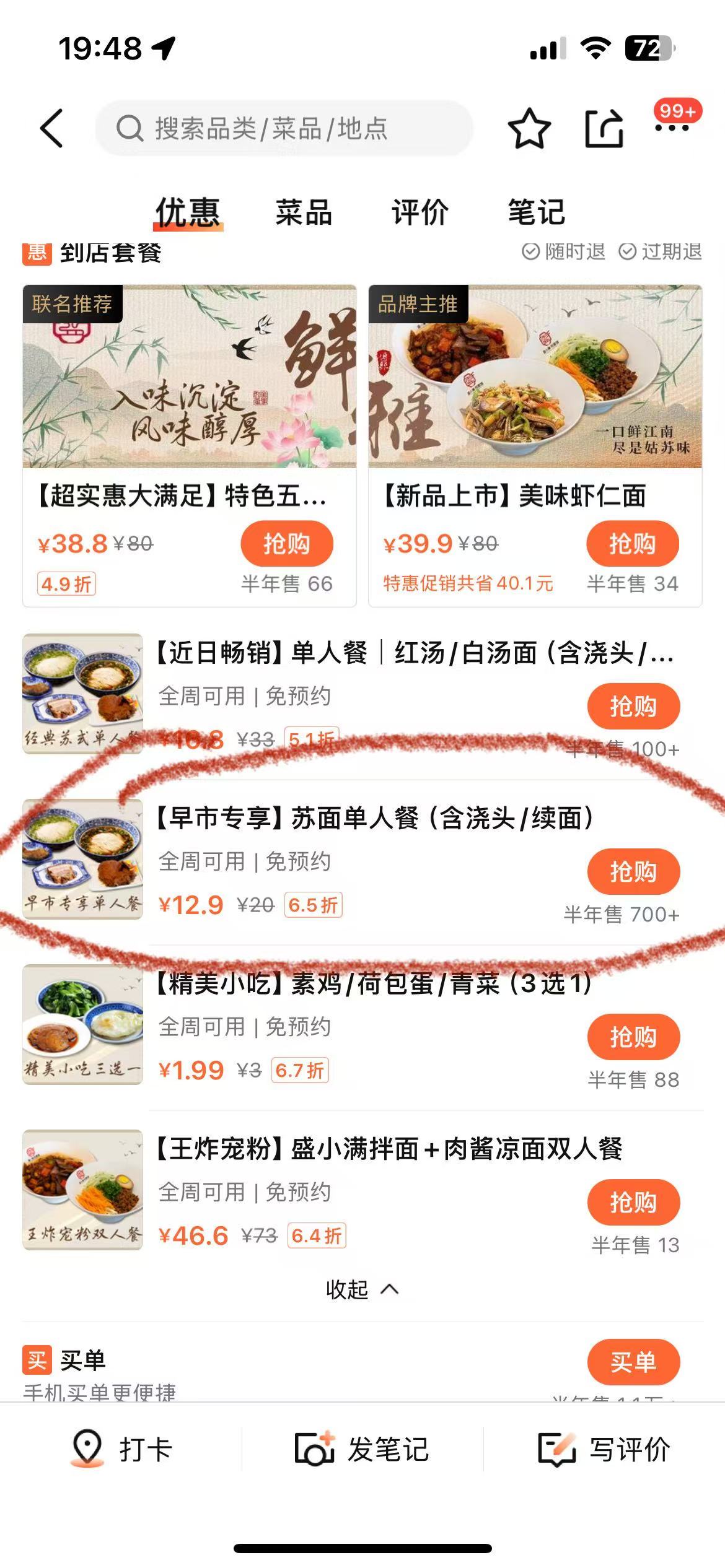725x1568 pixels.
Task: Check in with 打卡
Action: [x=121, y=1449]
